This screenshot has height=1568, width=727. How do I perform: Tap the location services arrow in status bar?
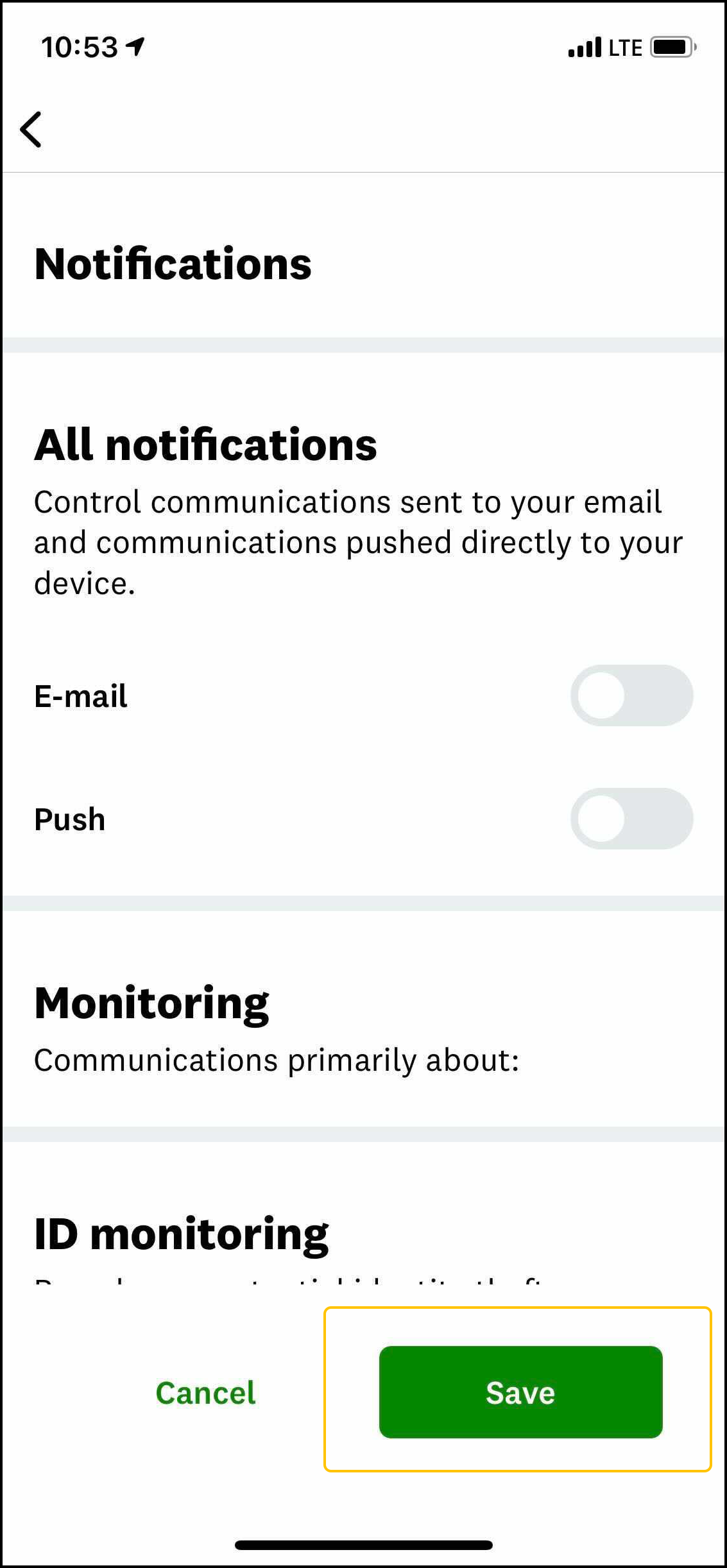[x=135, y=45]
